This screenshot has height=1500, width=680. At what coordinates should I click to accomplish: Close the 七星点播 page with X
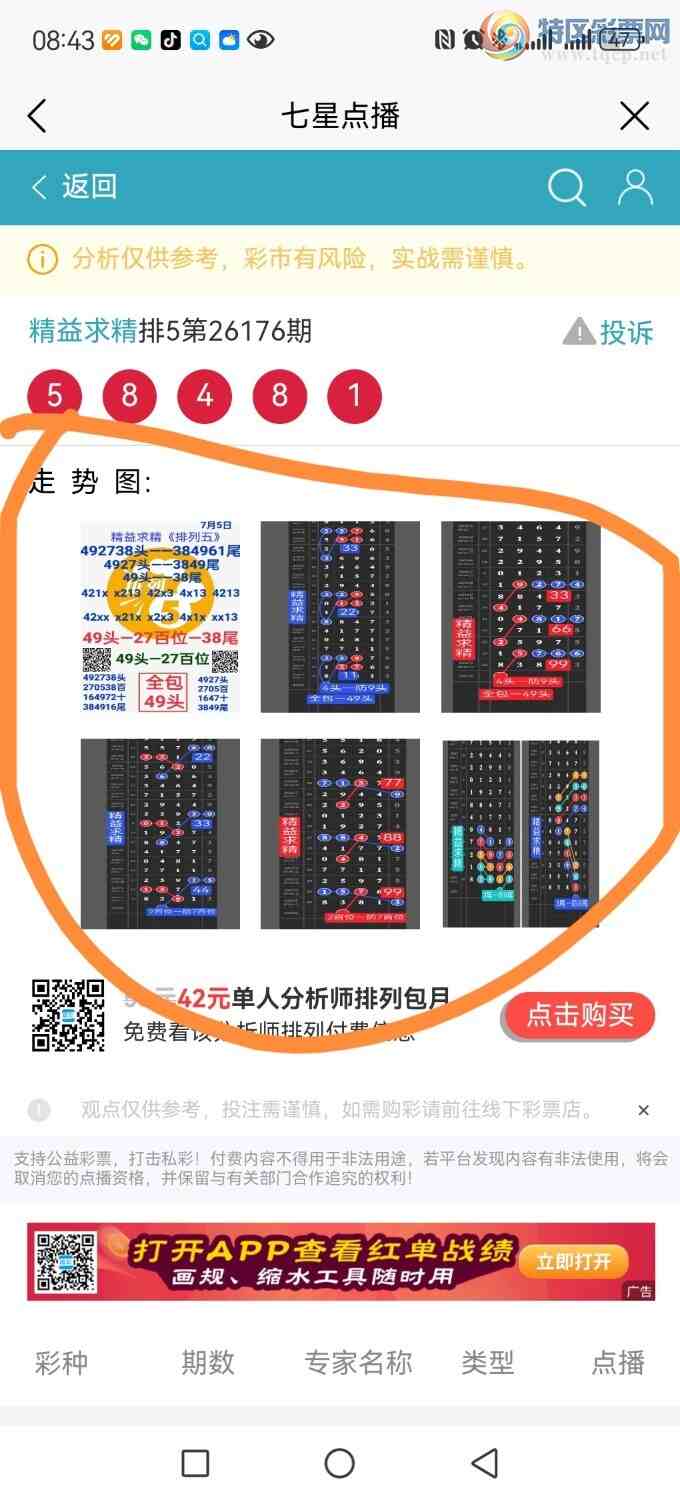point(635,116)
